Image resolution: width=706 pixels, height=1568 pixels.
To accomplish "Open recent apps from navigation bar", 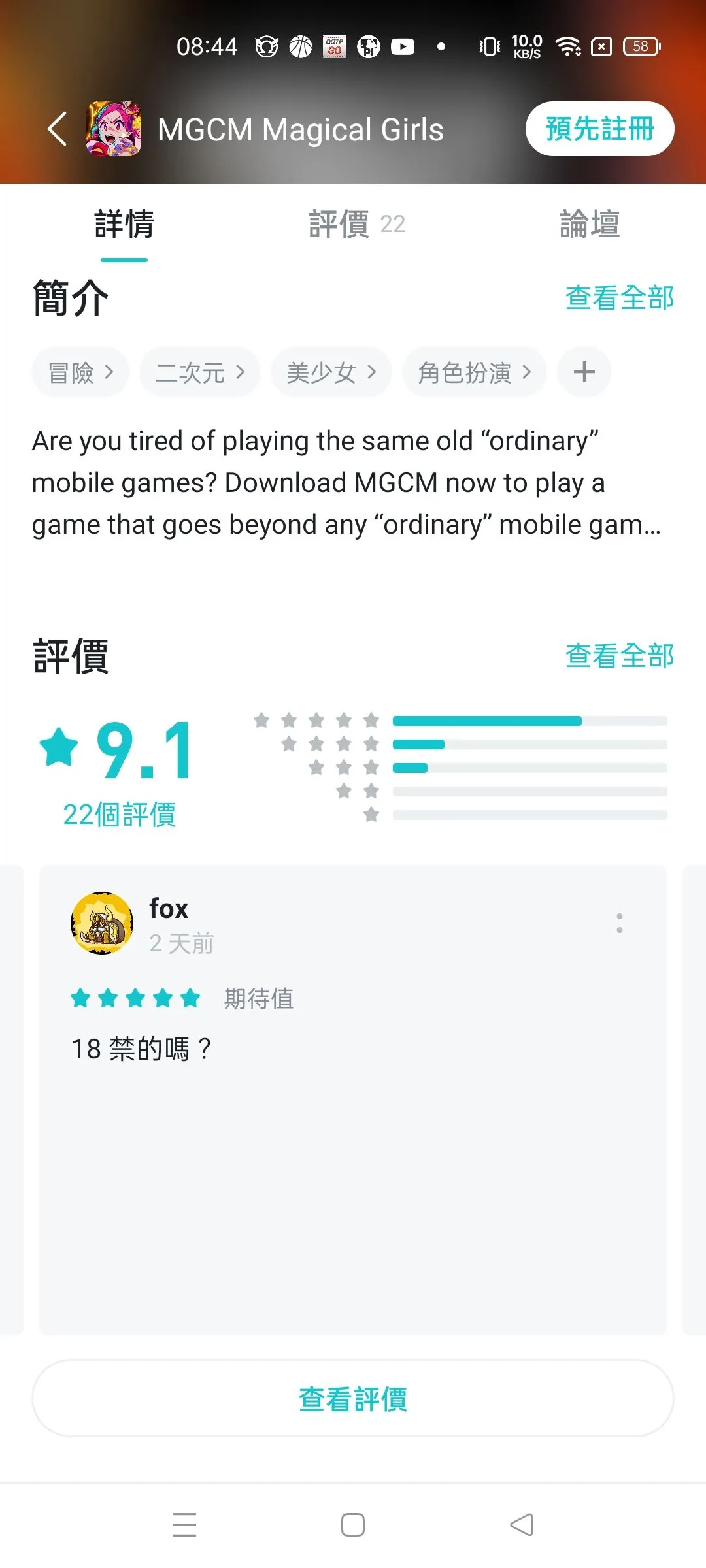I will (184, 1525).
